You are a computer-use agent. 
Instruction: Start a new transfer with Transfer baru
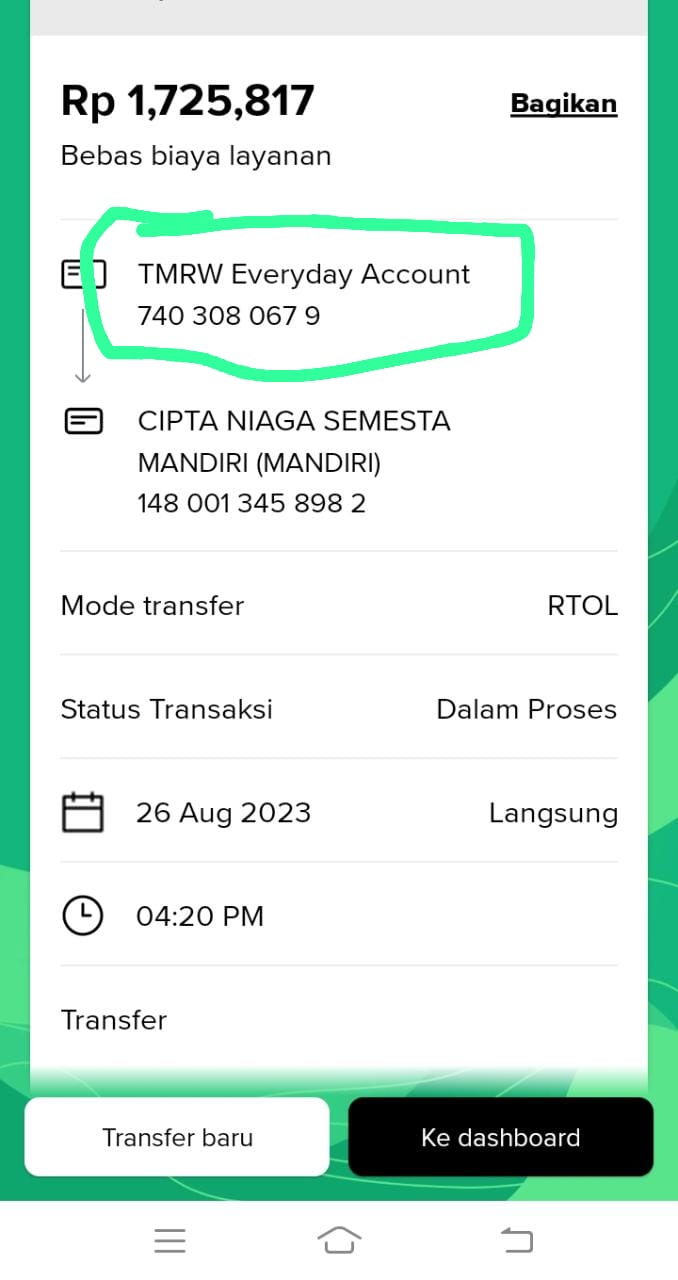pyautogui.click(x=177, y=1137)
